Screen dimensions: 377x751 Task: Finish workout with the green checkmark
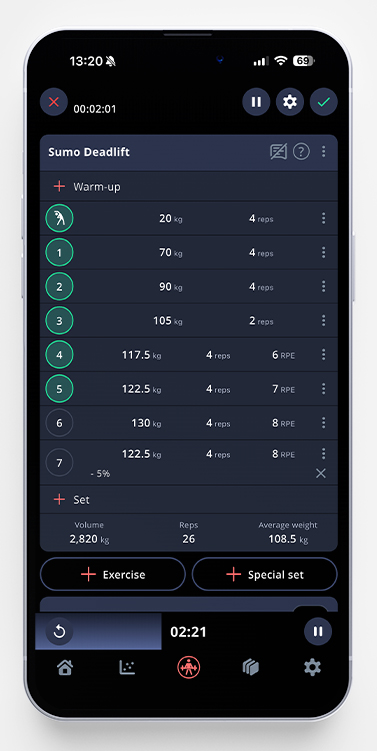(324, 102)
